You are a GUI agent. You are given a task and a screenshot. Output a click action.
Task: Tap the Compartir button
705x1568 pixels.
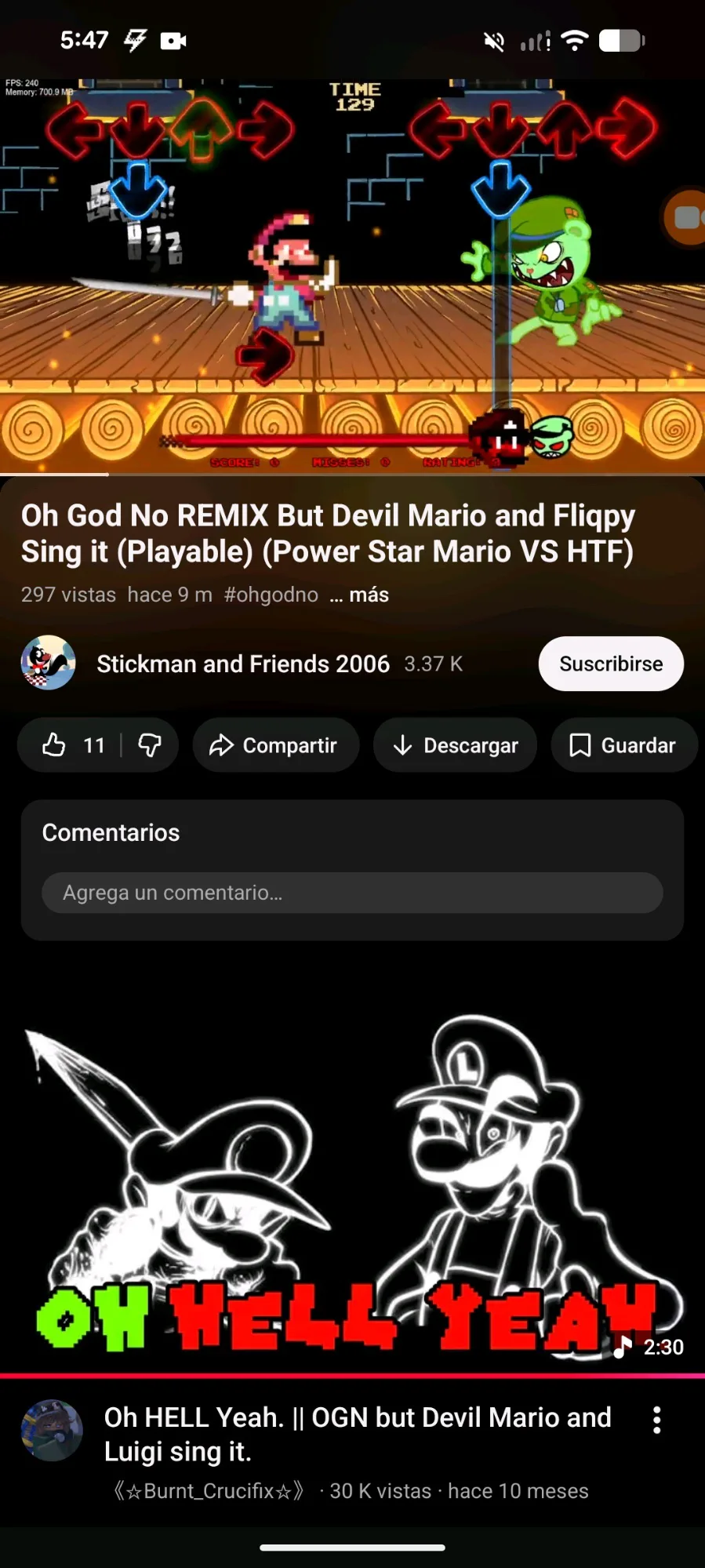275,745
